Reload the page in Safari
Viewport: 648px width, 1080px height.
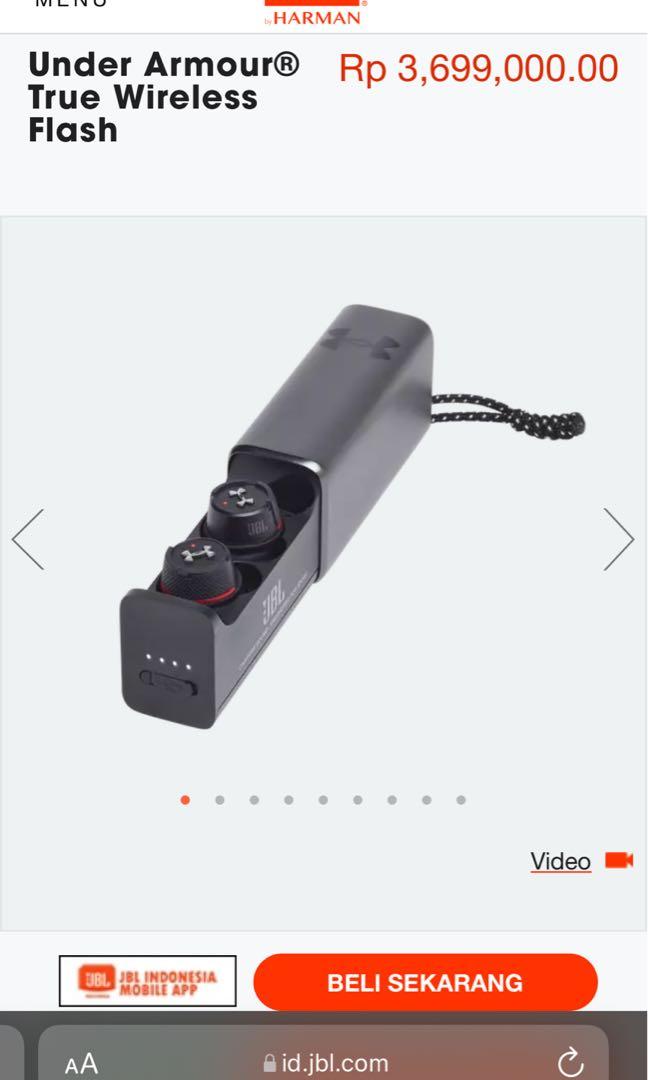[570, 1062]
